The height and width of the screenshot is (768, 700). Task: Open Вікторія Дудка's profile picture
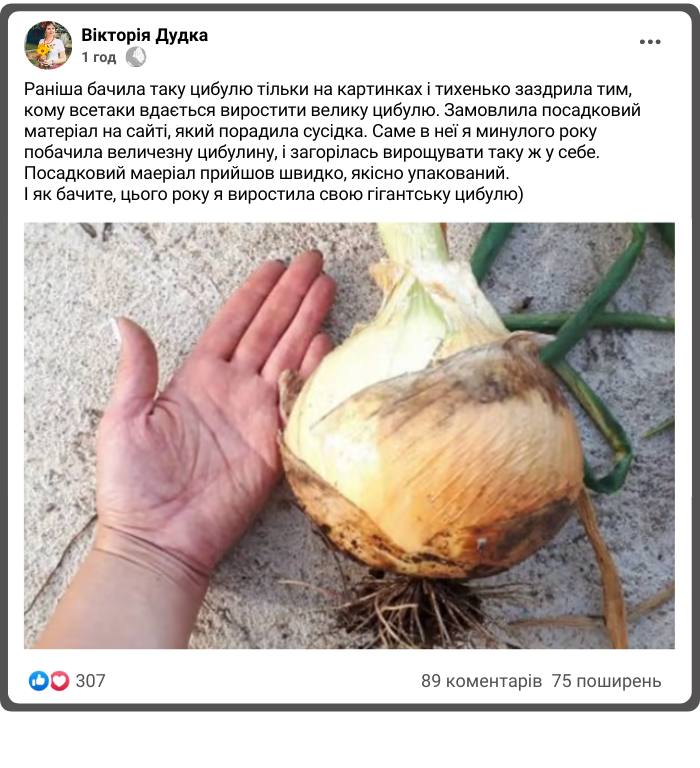[x=48, y=45]
